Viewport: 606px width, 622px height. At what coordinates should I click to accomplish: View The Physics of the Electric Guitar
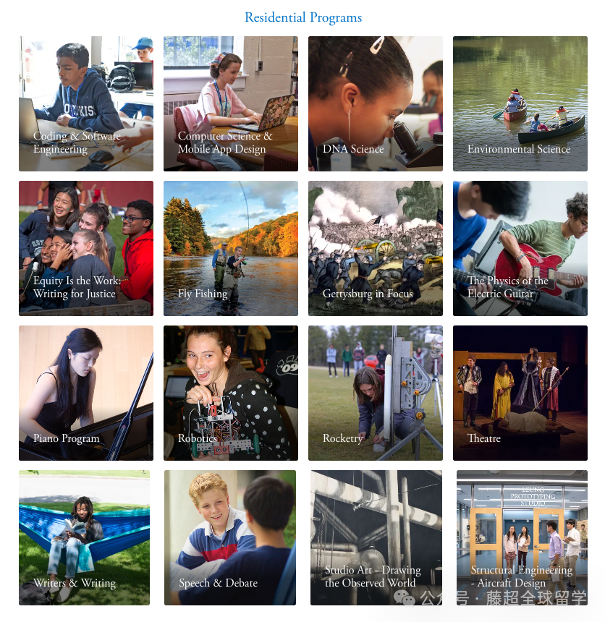pyautogui.click(x=520, y=248)
